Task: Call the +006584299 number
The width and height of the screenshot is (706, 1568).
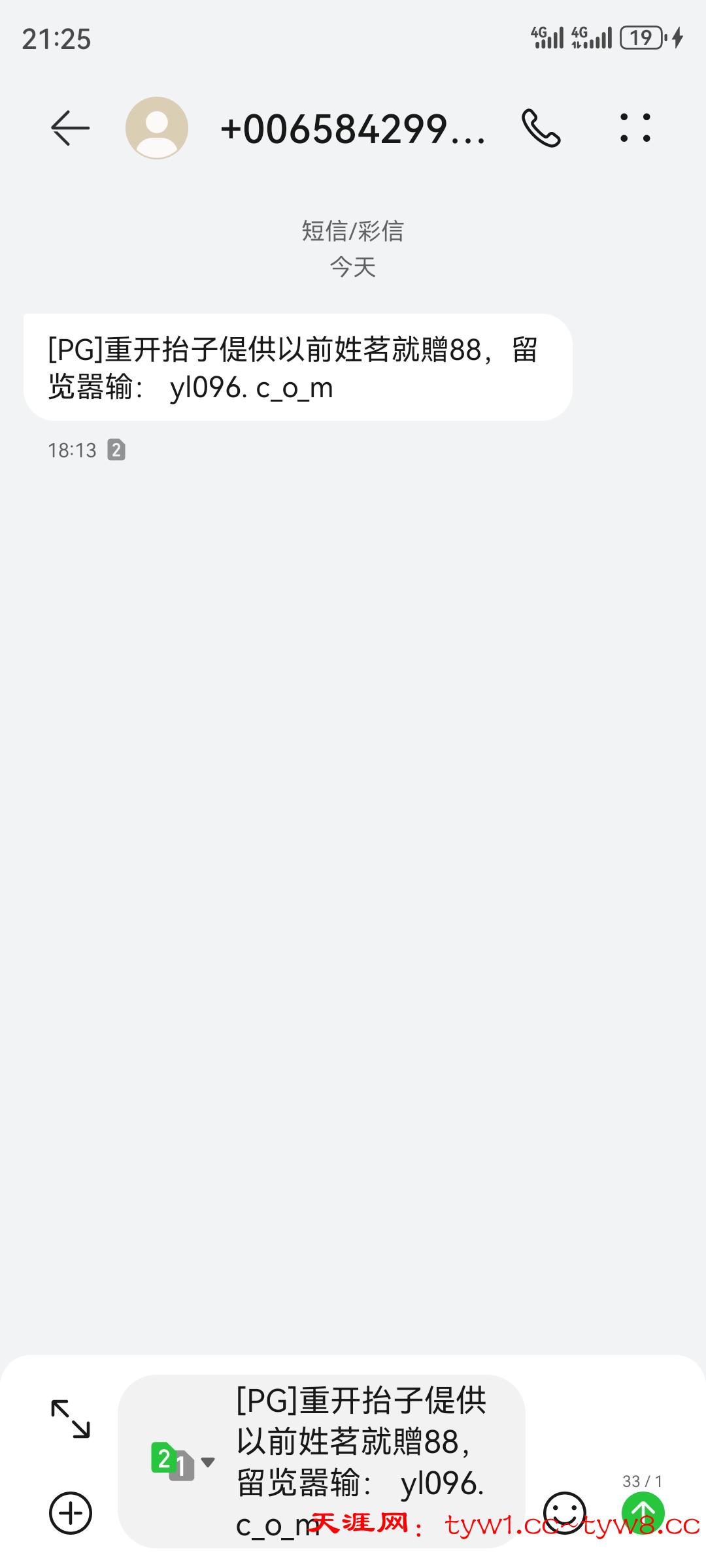Action: [541, 128]
